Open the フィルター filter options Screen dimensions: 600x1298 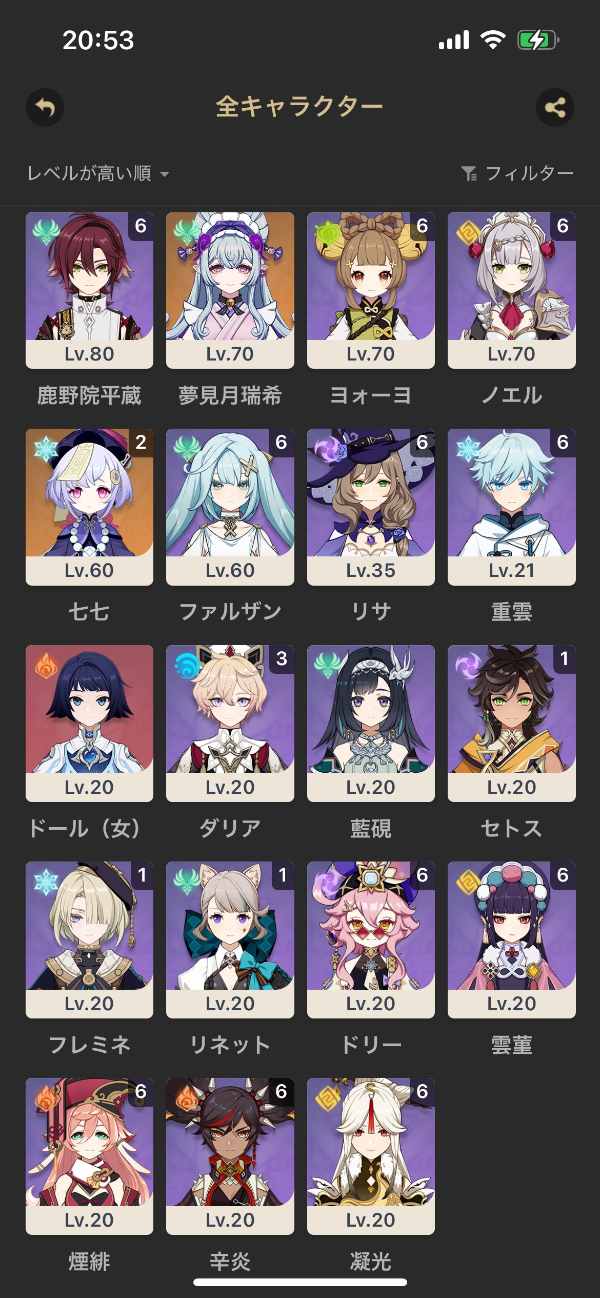pos(517,174)
